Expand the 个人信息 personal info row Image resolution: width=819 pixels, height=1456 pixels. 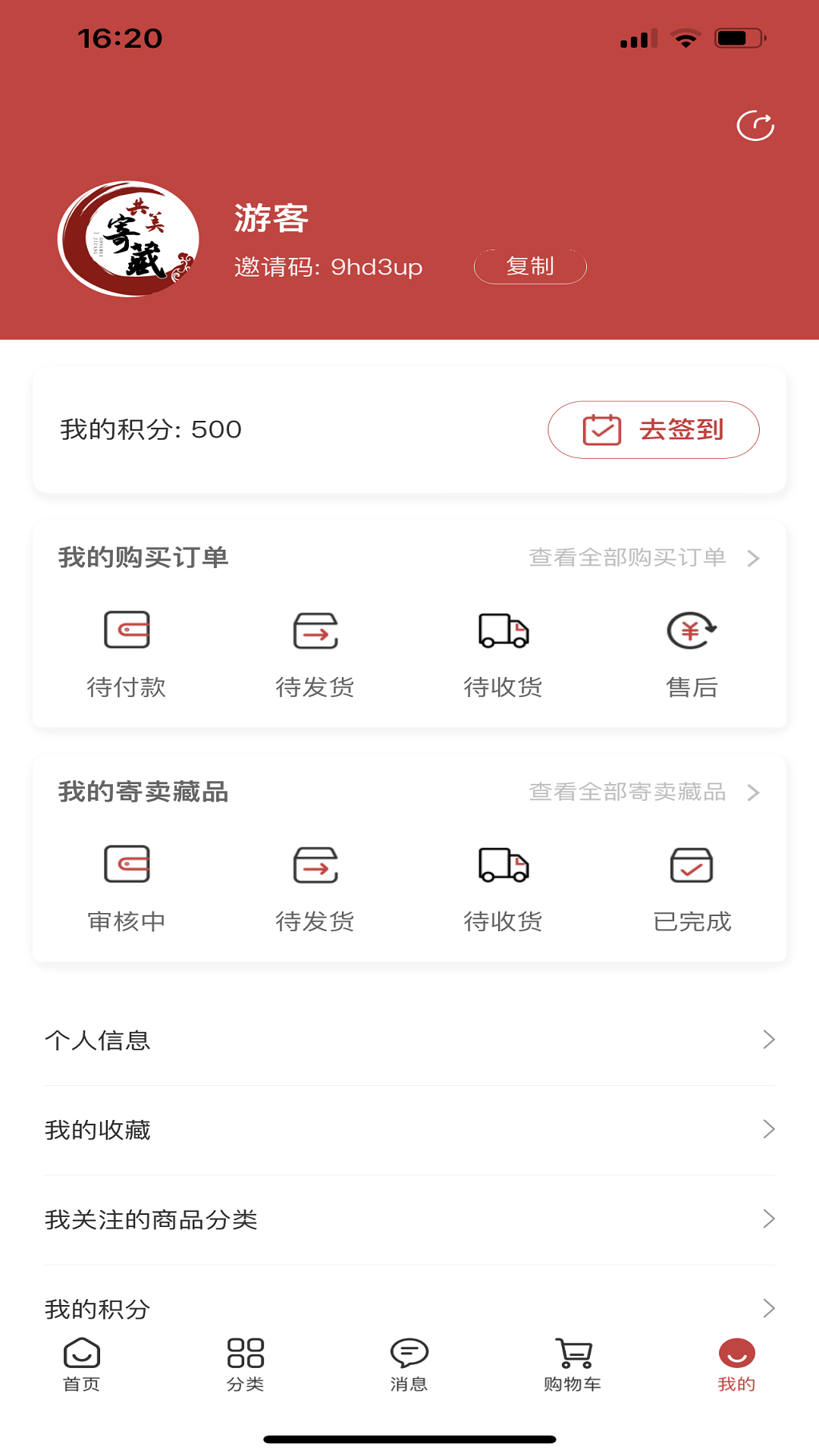click(x=409, y=1041)
